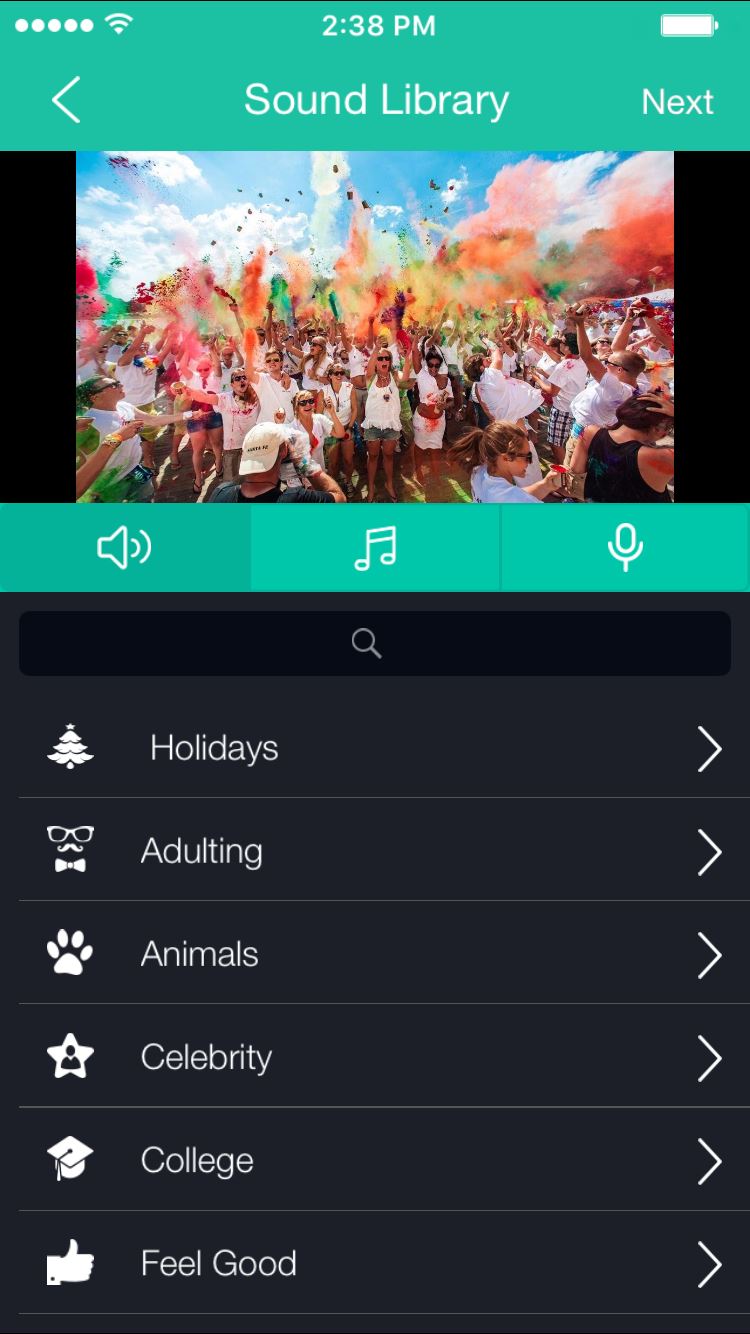750x1334 pixels.
Task: Tap the sound search field
Action: tap(375, 643)
